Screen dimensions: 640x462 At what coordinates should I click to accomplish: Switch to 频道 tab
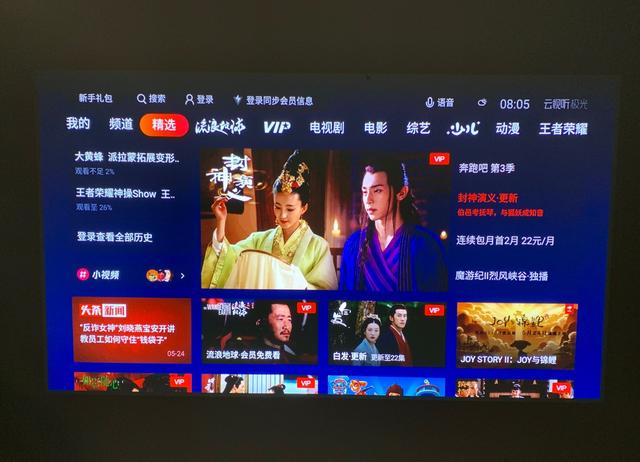point(121,125)
